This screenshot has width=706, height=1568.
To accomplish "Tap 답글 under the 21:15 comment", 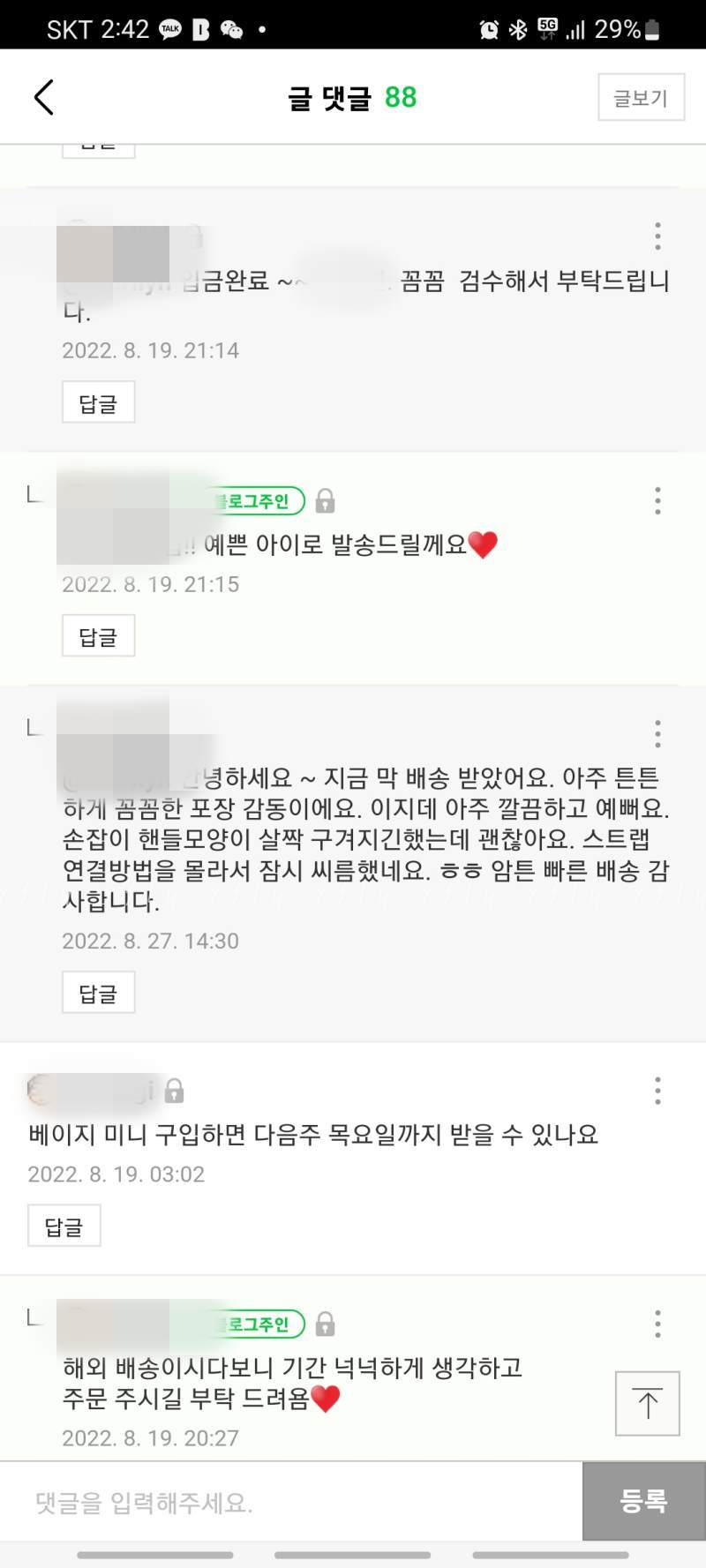I will [x=98, y=636].
